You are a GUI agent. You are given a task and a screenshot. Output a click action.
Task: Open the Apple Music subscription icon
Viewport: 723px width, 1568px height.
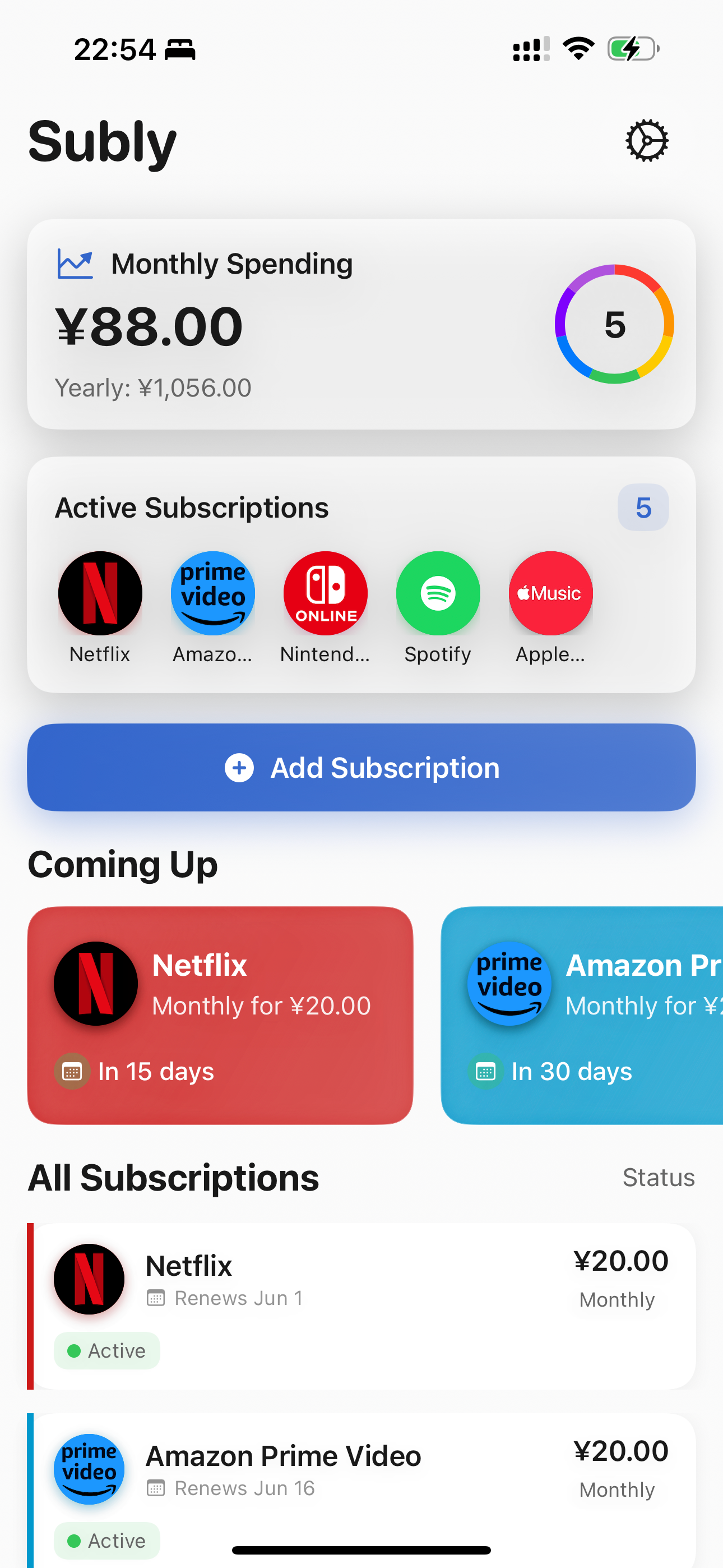point(550,593)
